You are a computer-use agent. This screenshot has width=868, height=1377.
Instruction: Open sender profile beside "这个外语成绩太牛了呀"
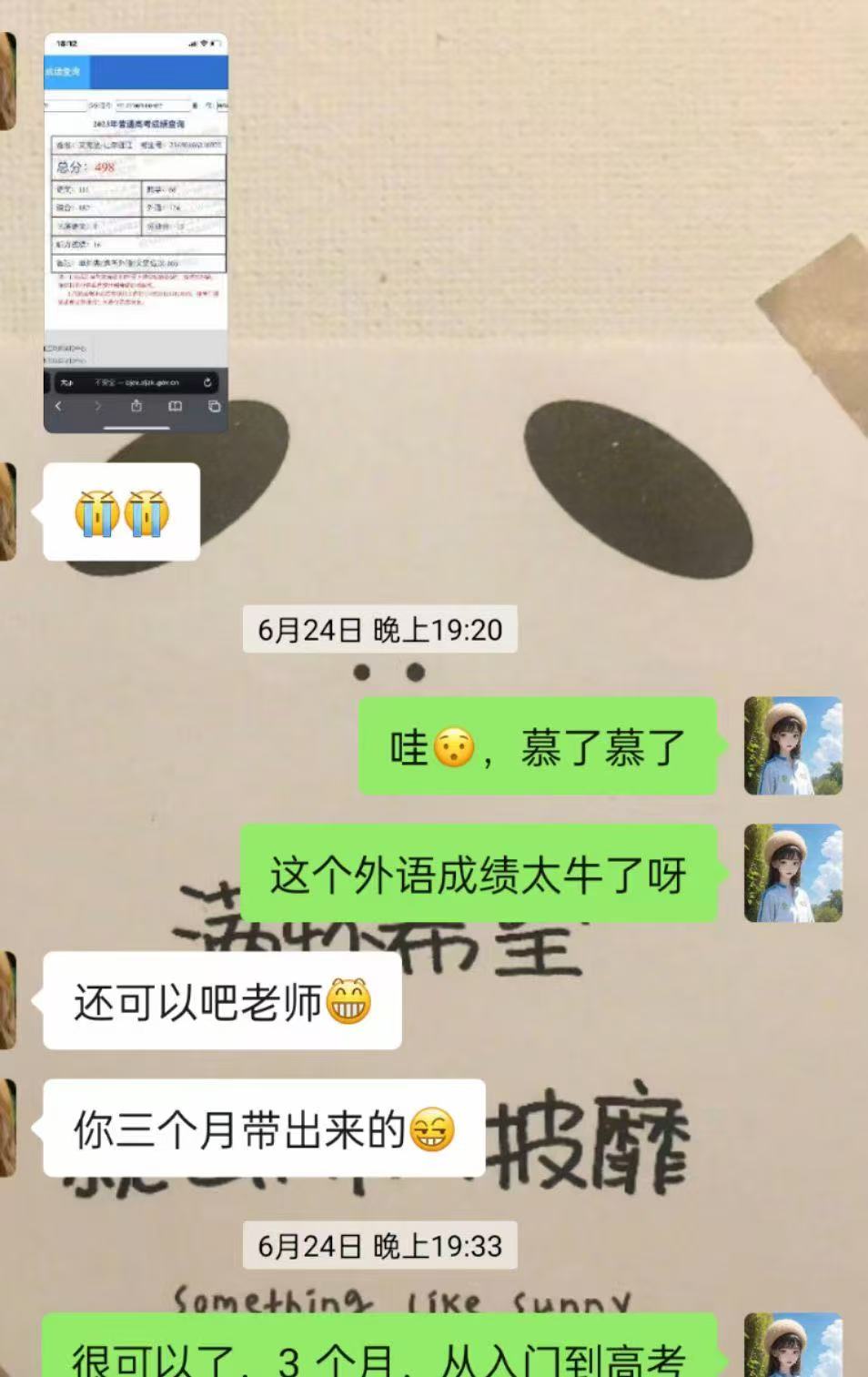[x=792, y=873]
